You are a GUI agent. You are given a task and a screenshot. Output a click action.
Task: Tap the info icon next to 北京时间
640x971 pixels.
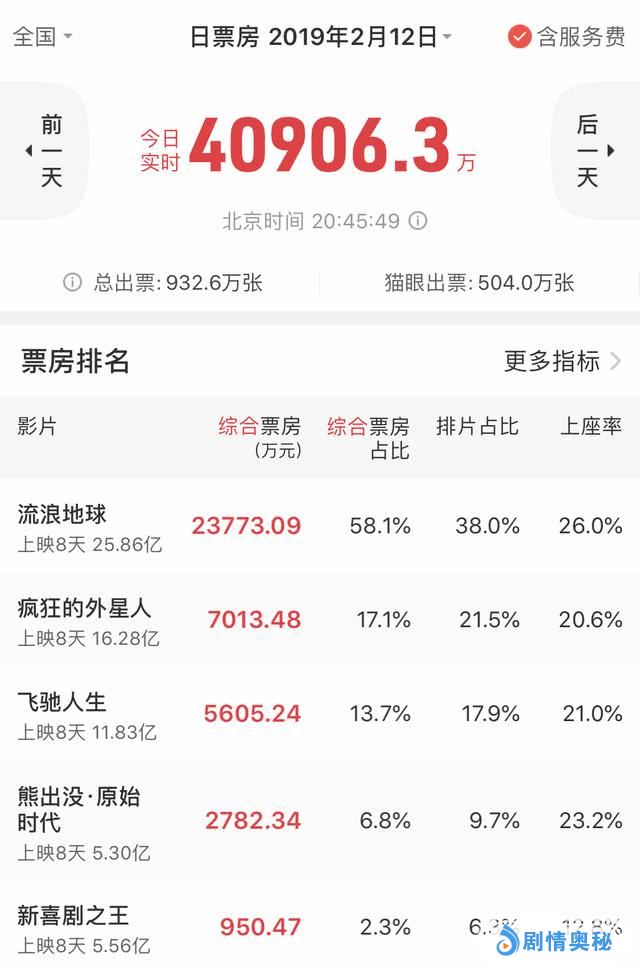click(x=418, y=221)
